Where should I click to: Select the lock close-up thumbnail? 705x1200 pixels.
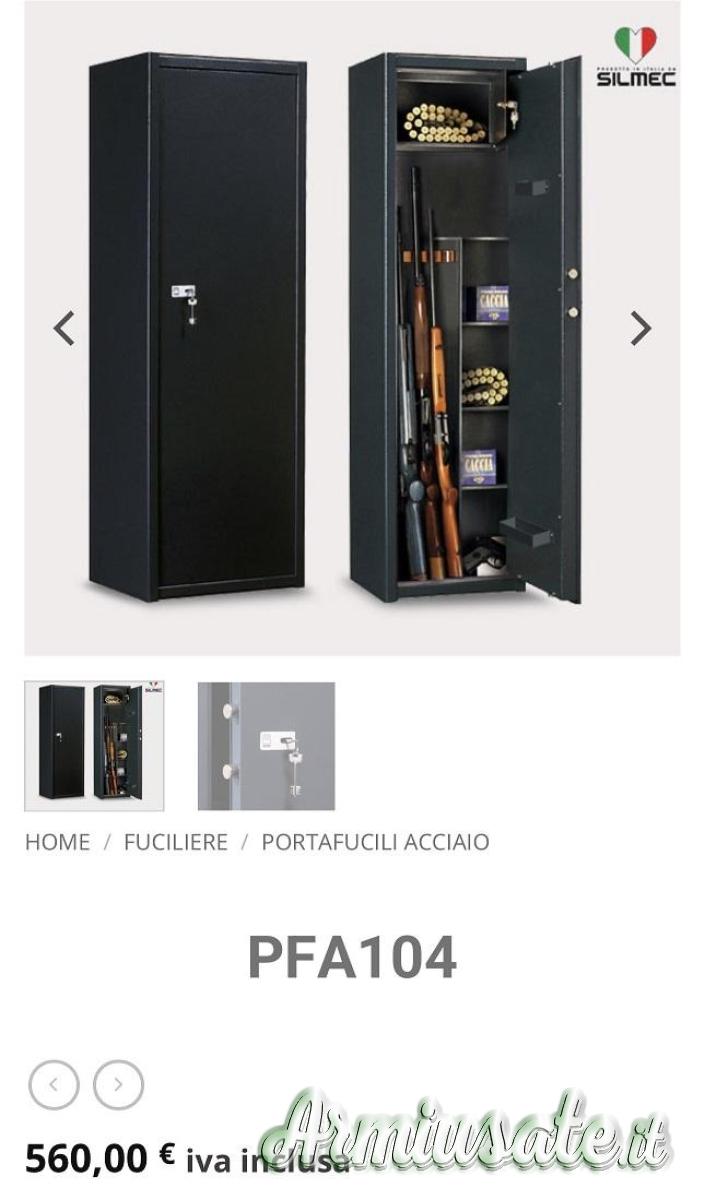(266, 746)
